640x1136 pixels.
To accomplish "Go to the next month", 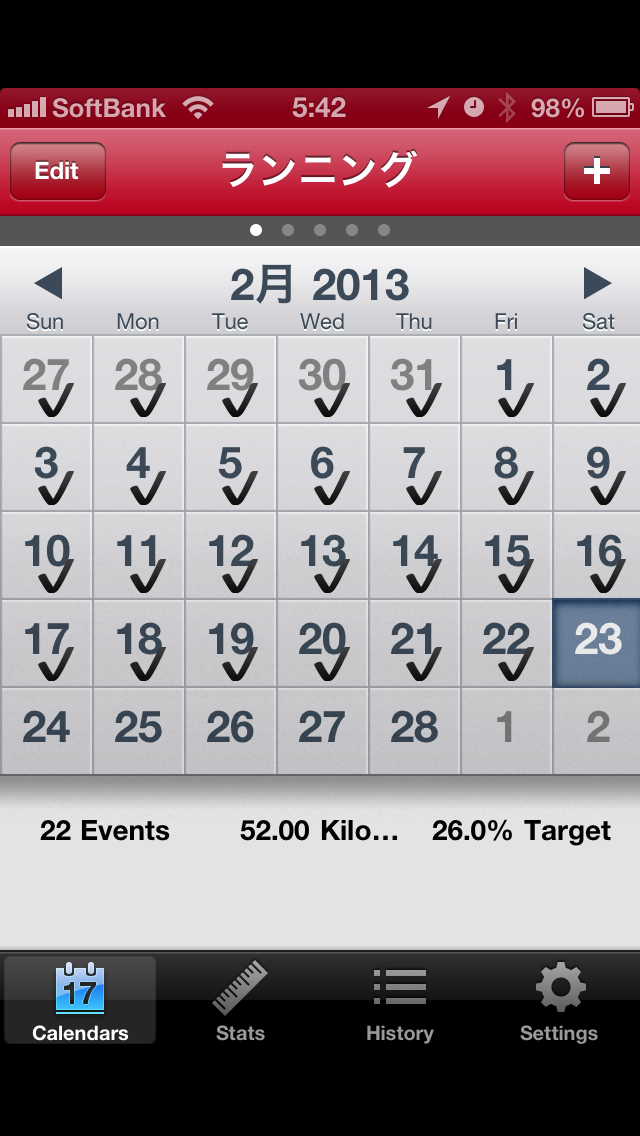I will (x=597, y=284).
